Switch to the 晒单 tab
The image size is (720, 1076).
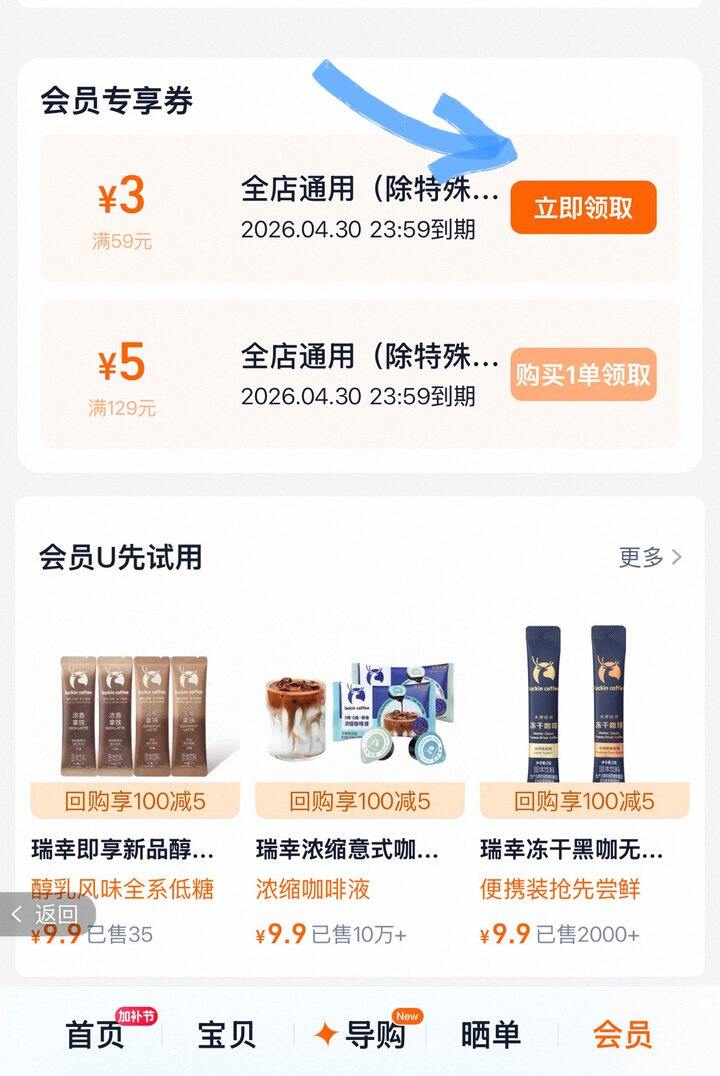[490, 1035]
